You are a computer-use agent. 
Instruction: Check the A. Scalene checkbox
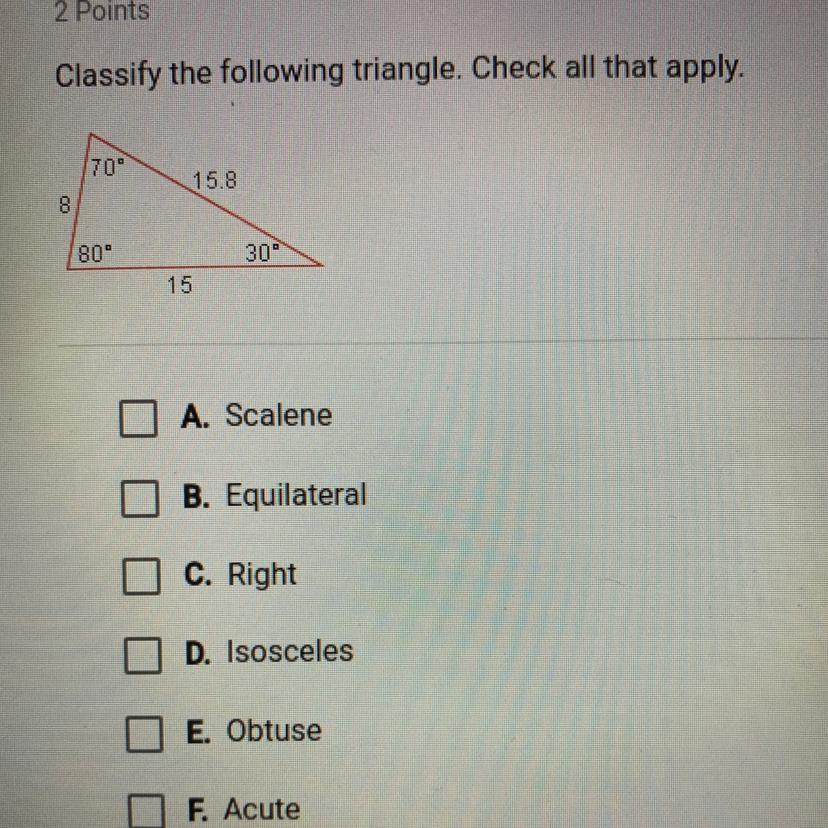coord(138,419)
